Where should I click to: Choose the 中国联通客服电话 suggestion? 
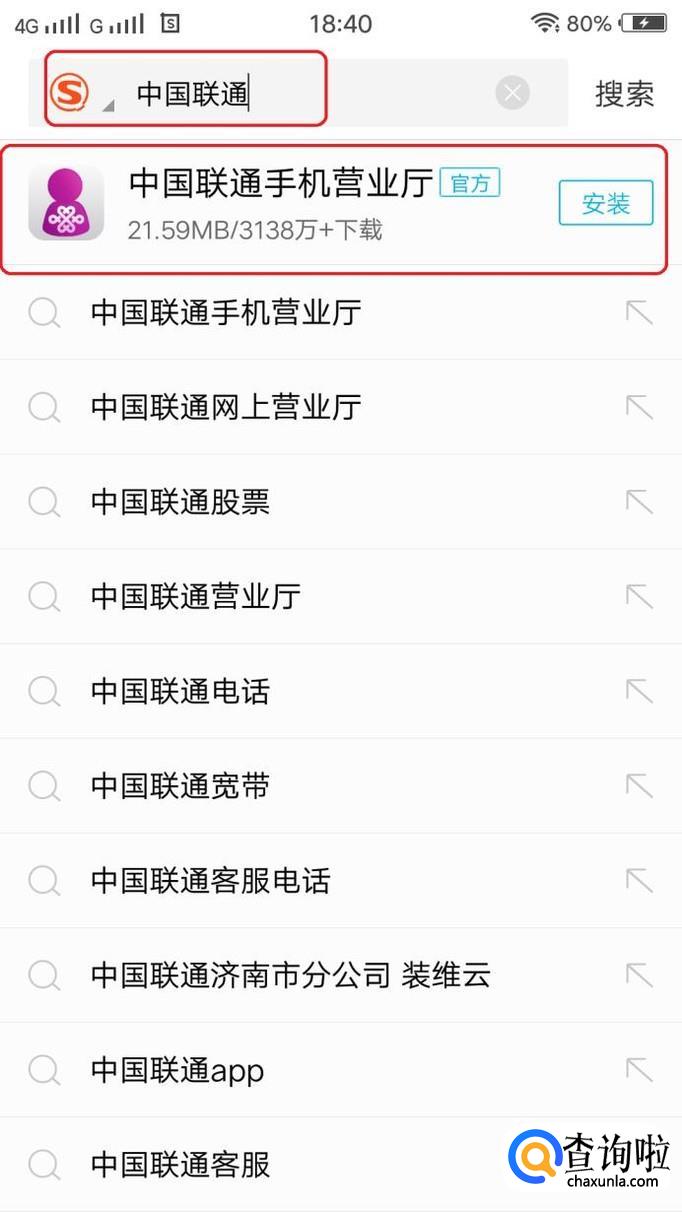210,881
